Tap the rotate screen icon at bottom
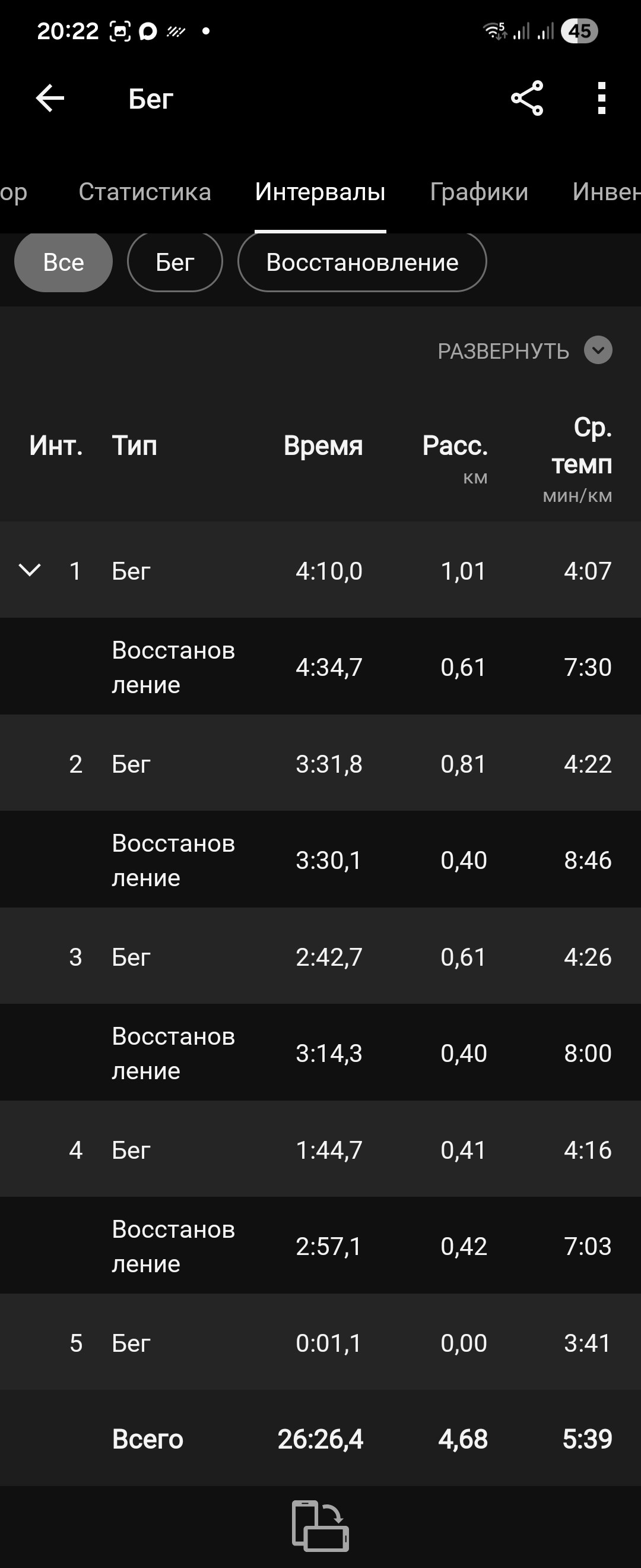Screen dimensions: 641x1568 [320, 1525]
